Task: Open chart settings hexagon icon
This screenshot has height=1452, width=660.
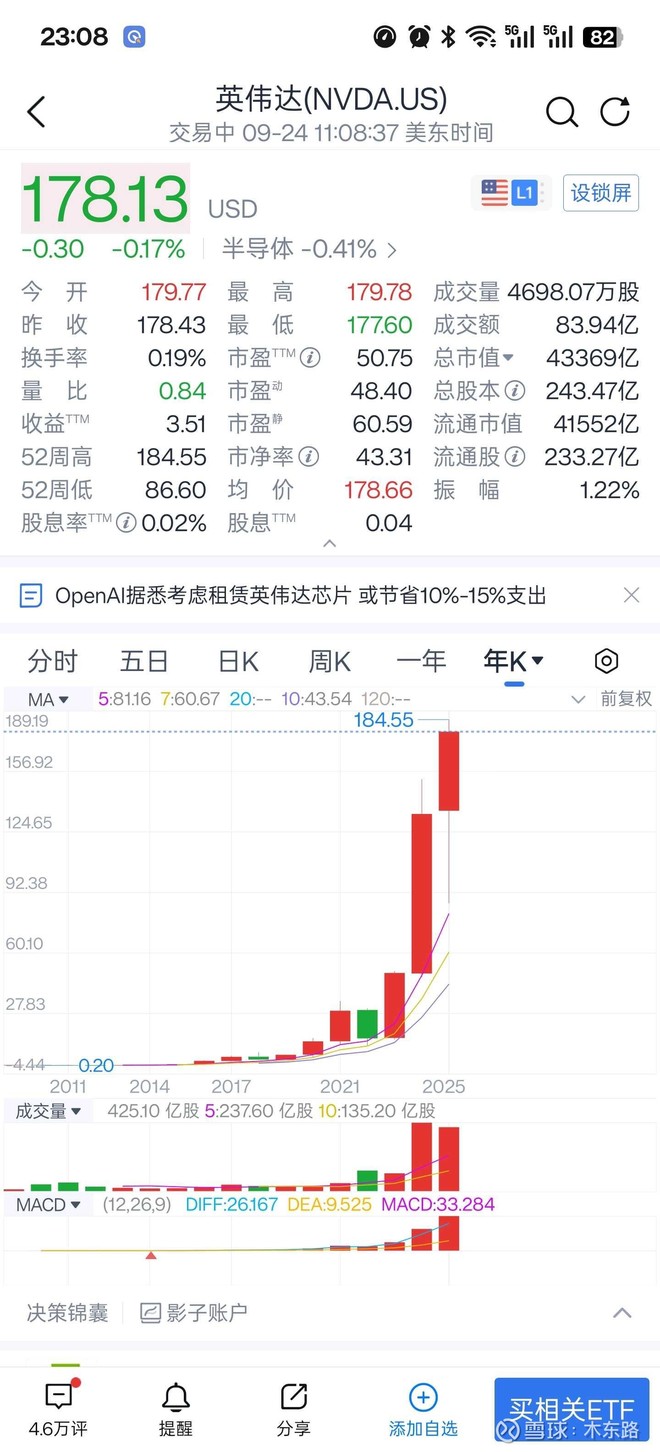Action: click(606, 661)
